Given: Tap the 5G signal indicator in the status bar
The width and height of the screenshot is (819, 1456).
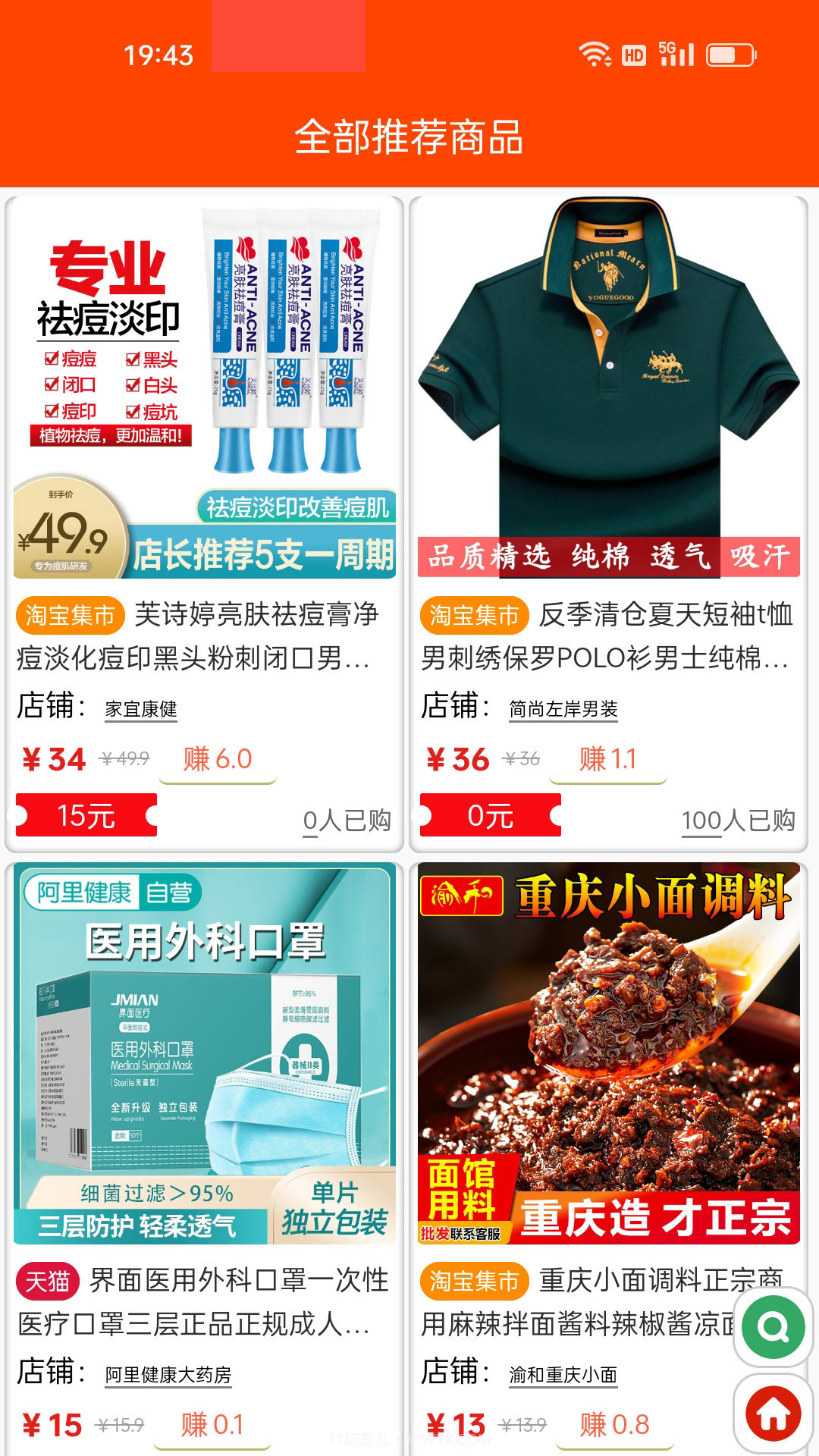Looking at the screenshot, I should 677,53.
